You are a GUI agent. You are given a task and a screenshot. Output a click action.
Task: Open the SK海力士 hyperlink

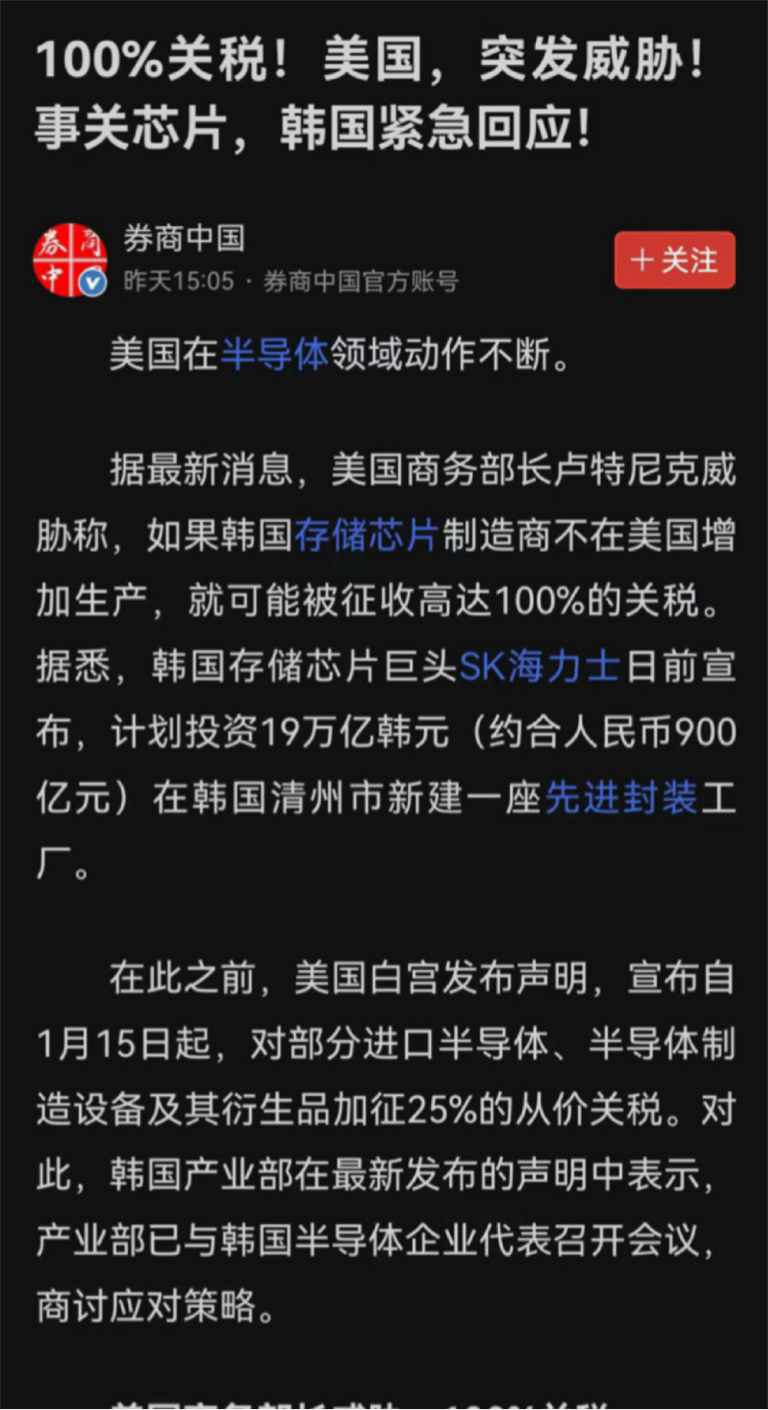[537, 671]
